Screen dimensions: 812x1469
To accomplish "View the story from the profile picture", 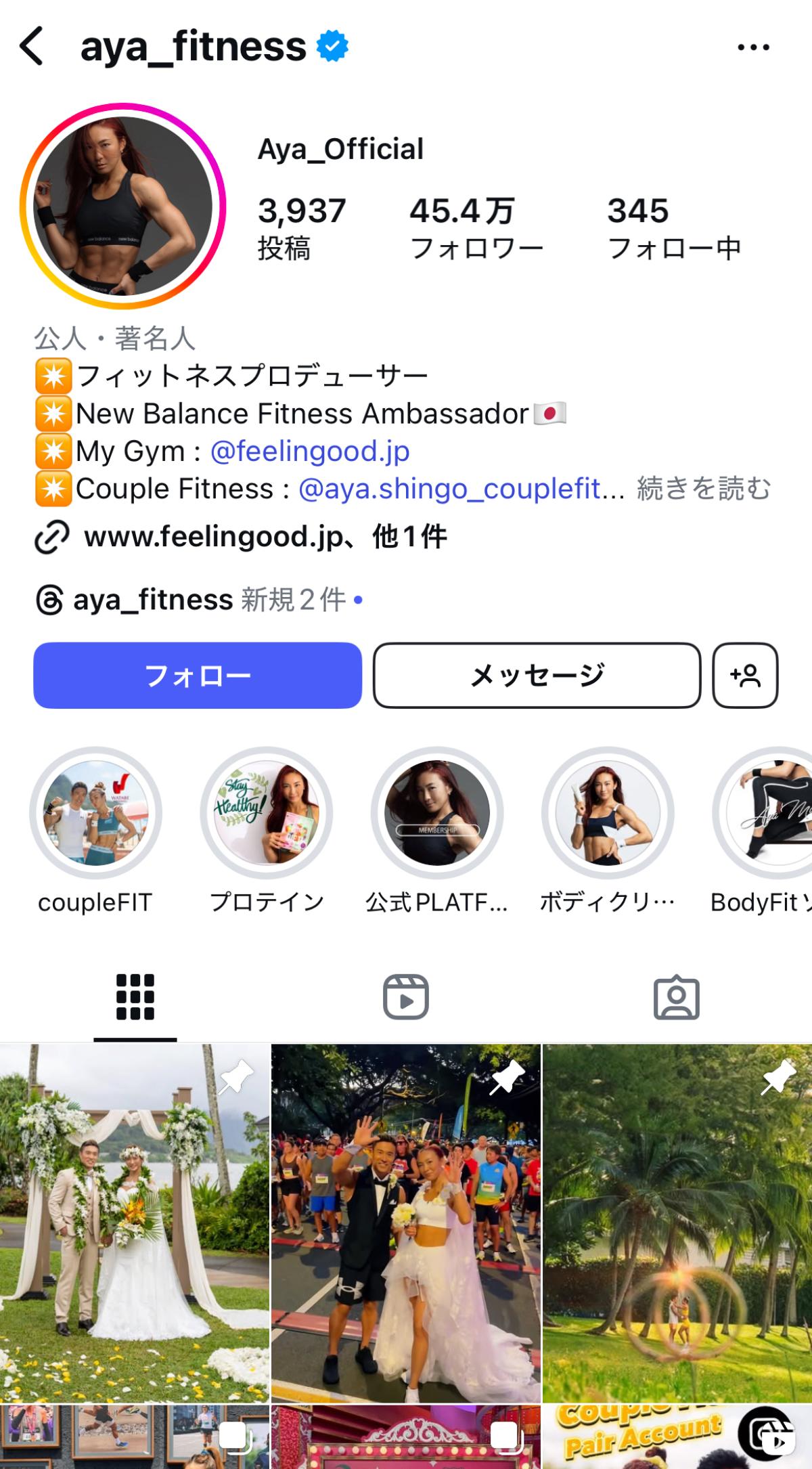I will click(123, 206).
